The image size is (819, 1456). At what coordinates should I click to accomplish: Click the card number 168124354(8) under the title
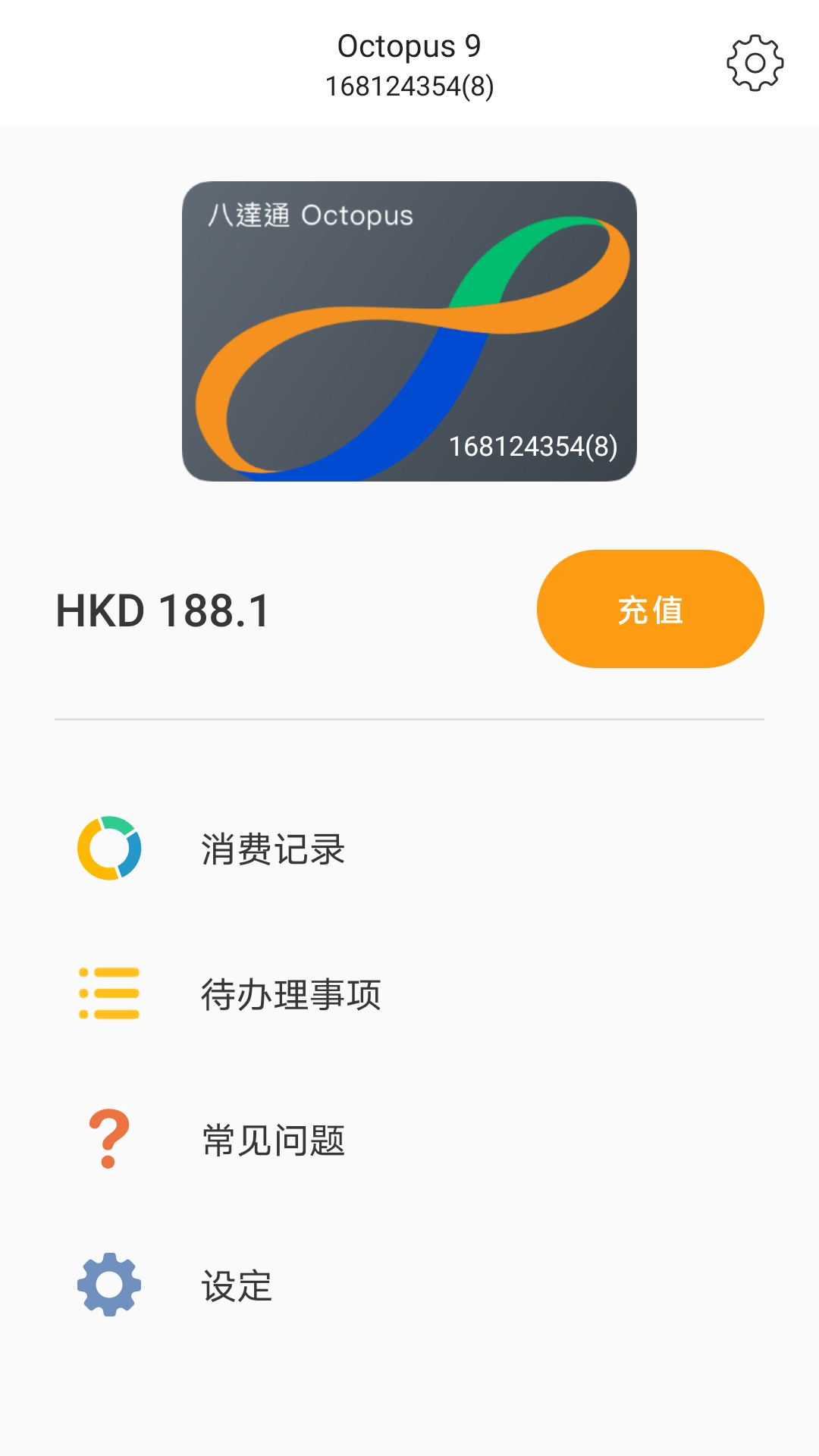(x=409, y=86)
